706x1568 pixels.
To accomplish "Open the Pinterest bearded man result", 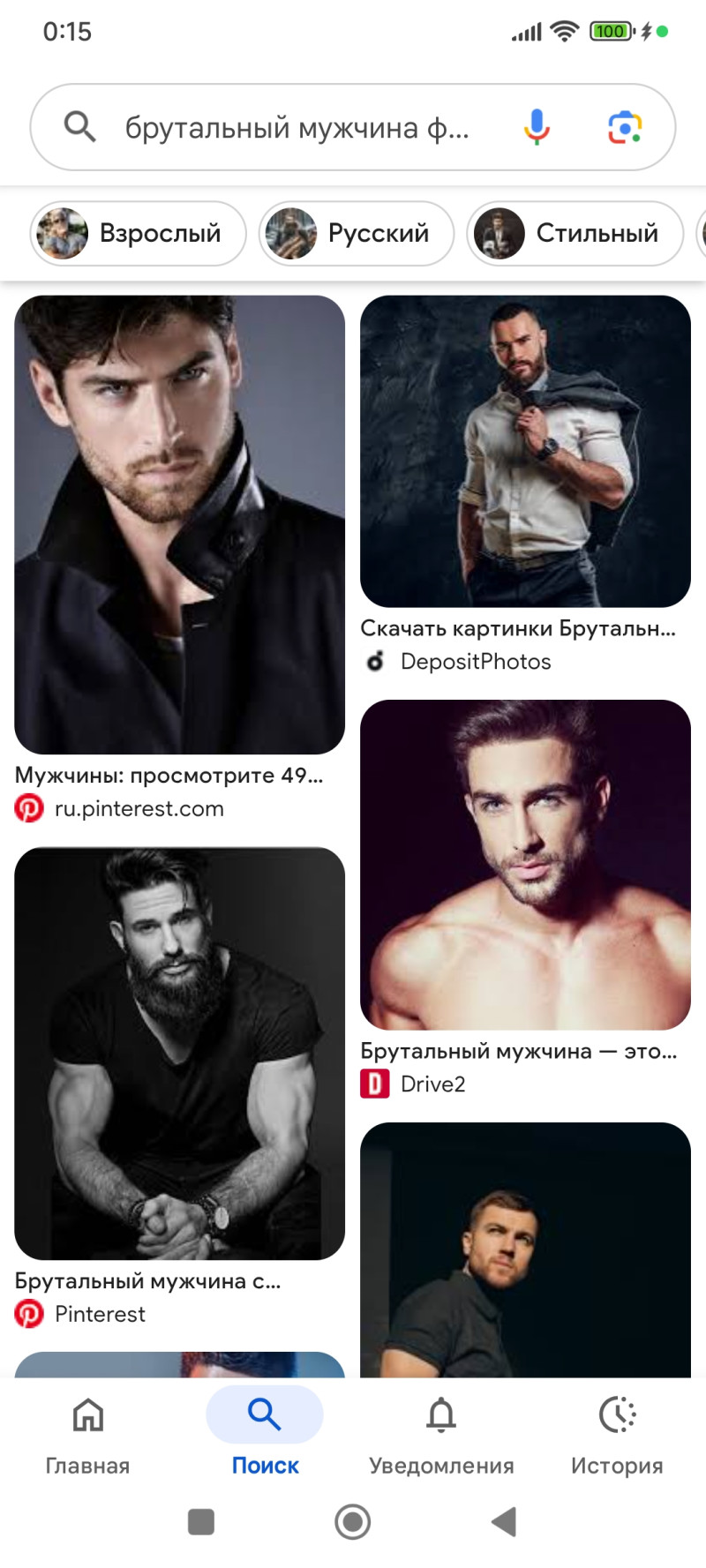I will point(179,1053).
